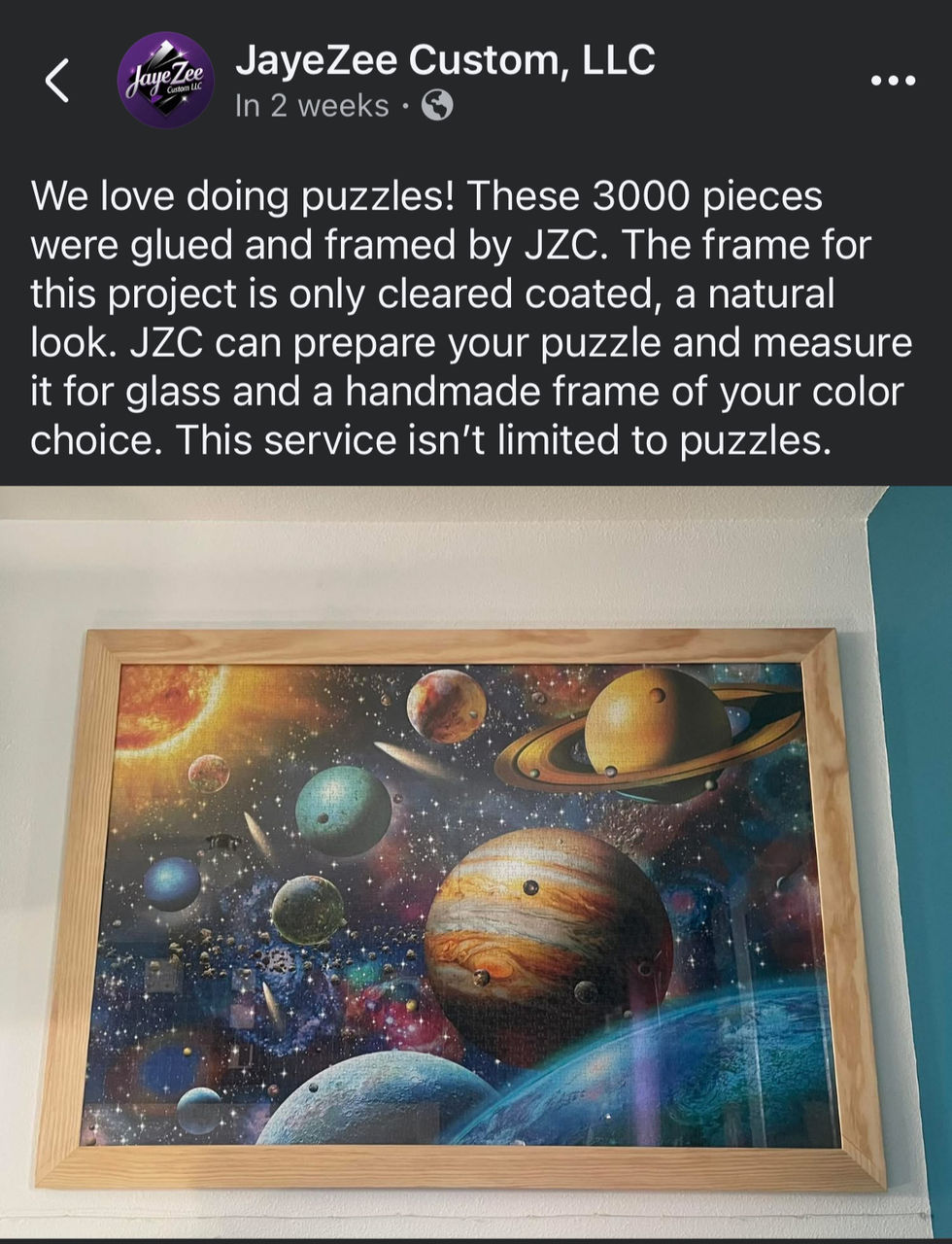Go back using the arrow
This screenshot has width=952, height=1244.
point(58,81)
